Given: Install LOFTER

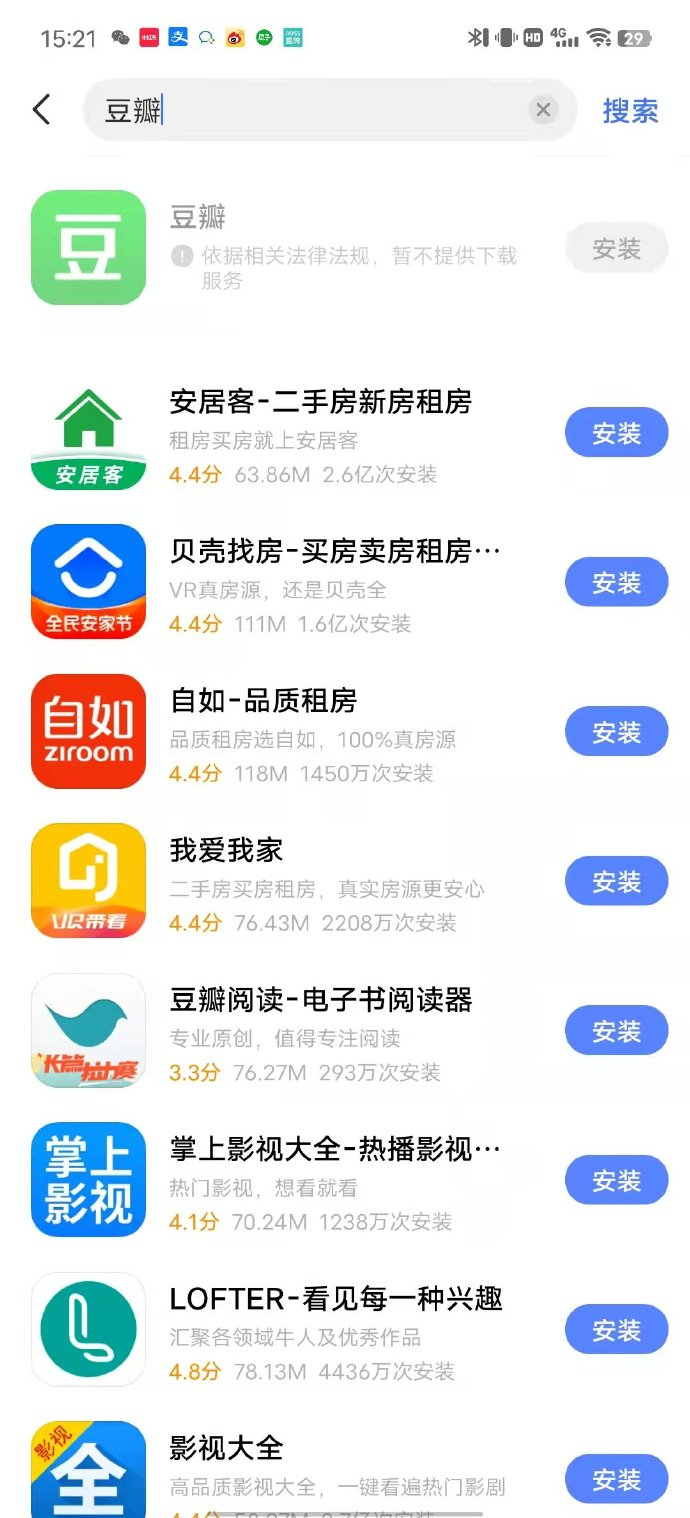Looking at the screenshot, I should tap(616, 1330).
